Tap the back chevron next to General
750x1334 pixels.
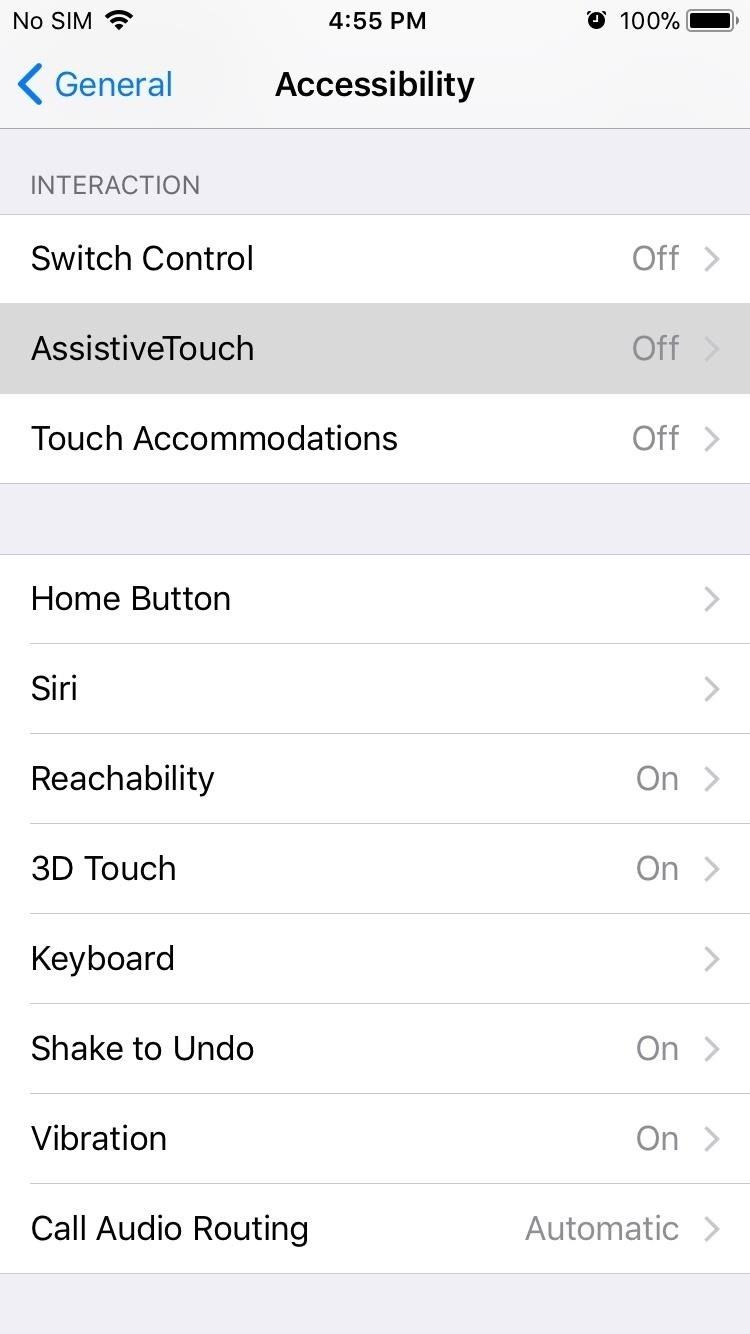(30, 84)
